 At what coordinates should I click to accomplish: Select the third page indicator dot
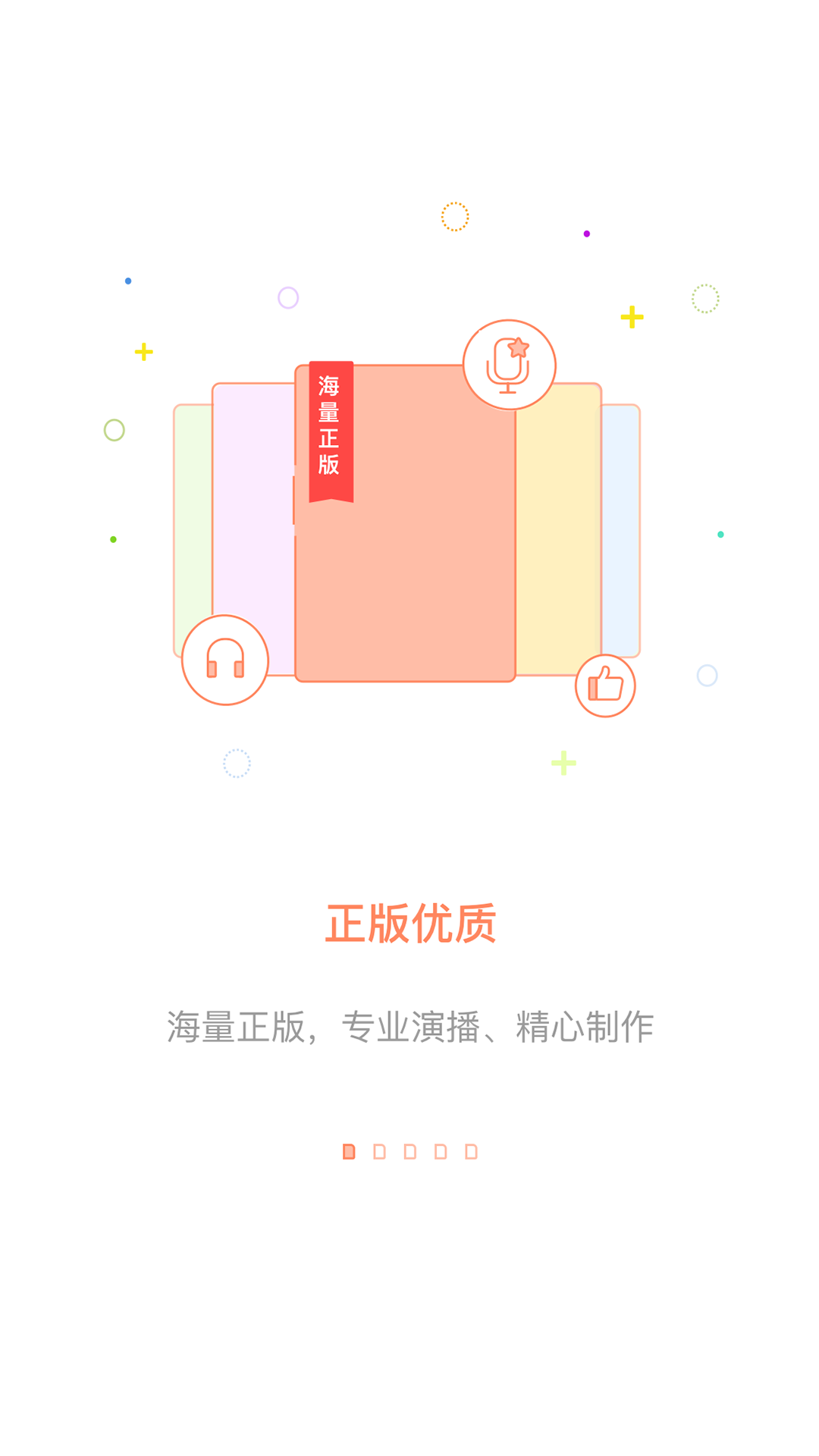click(409, 1151)
